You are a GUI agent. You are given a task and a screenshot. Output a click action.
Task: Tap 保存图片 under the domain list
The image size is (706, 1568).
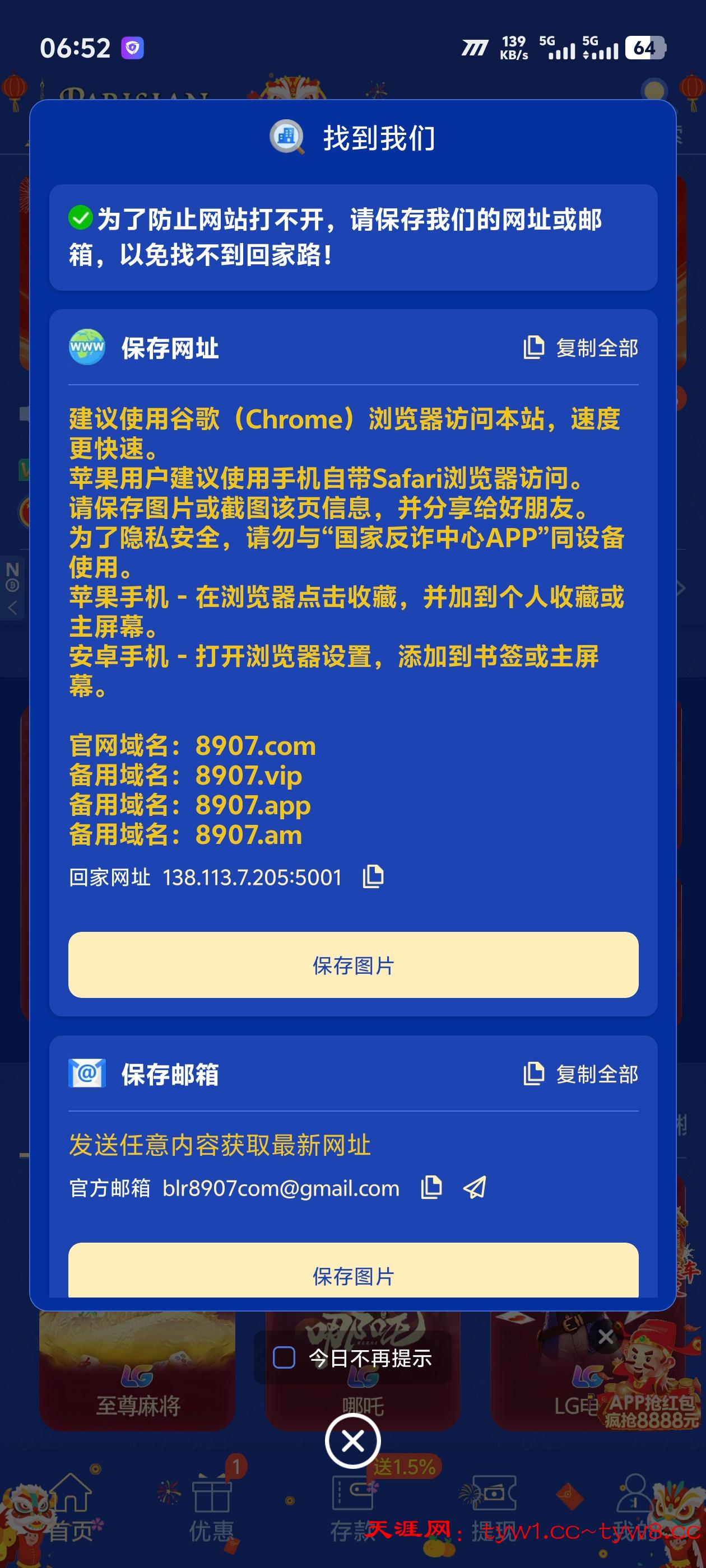[x=354, y=965]
